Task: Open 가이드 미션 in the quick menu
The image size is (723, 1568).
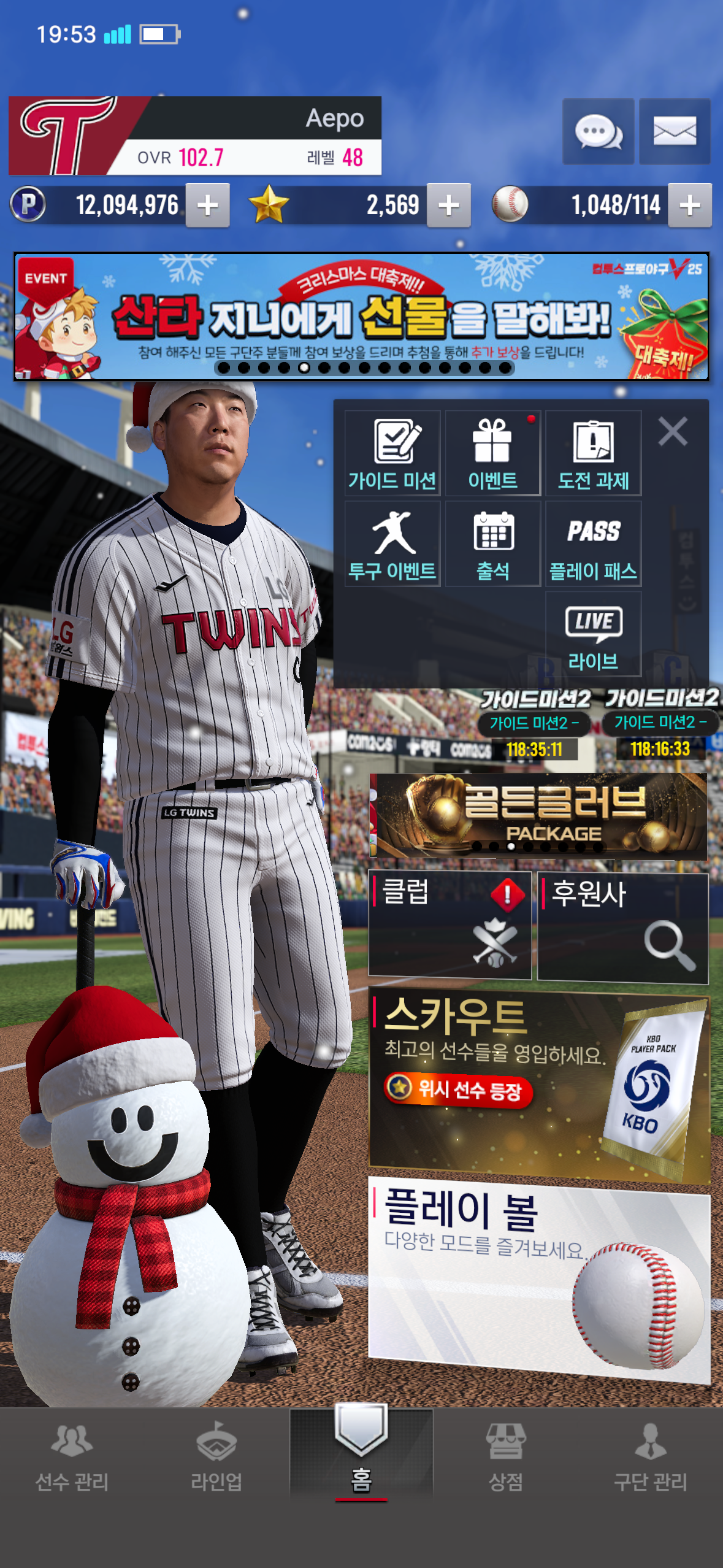Action: [x=392, y=453]
